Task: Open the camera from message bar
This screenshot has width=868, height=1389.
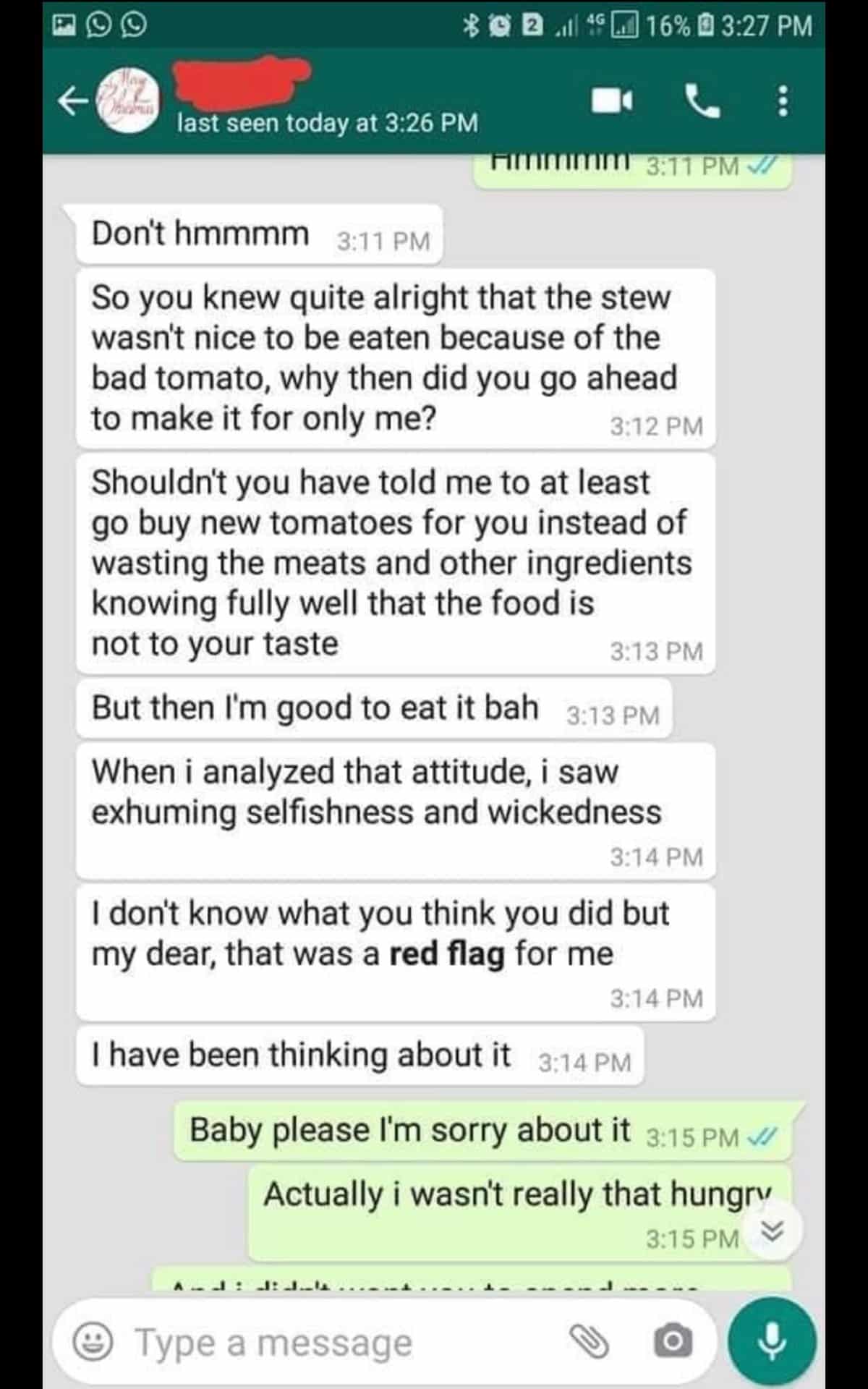Action: 673,1343
